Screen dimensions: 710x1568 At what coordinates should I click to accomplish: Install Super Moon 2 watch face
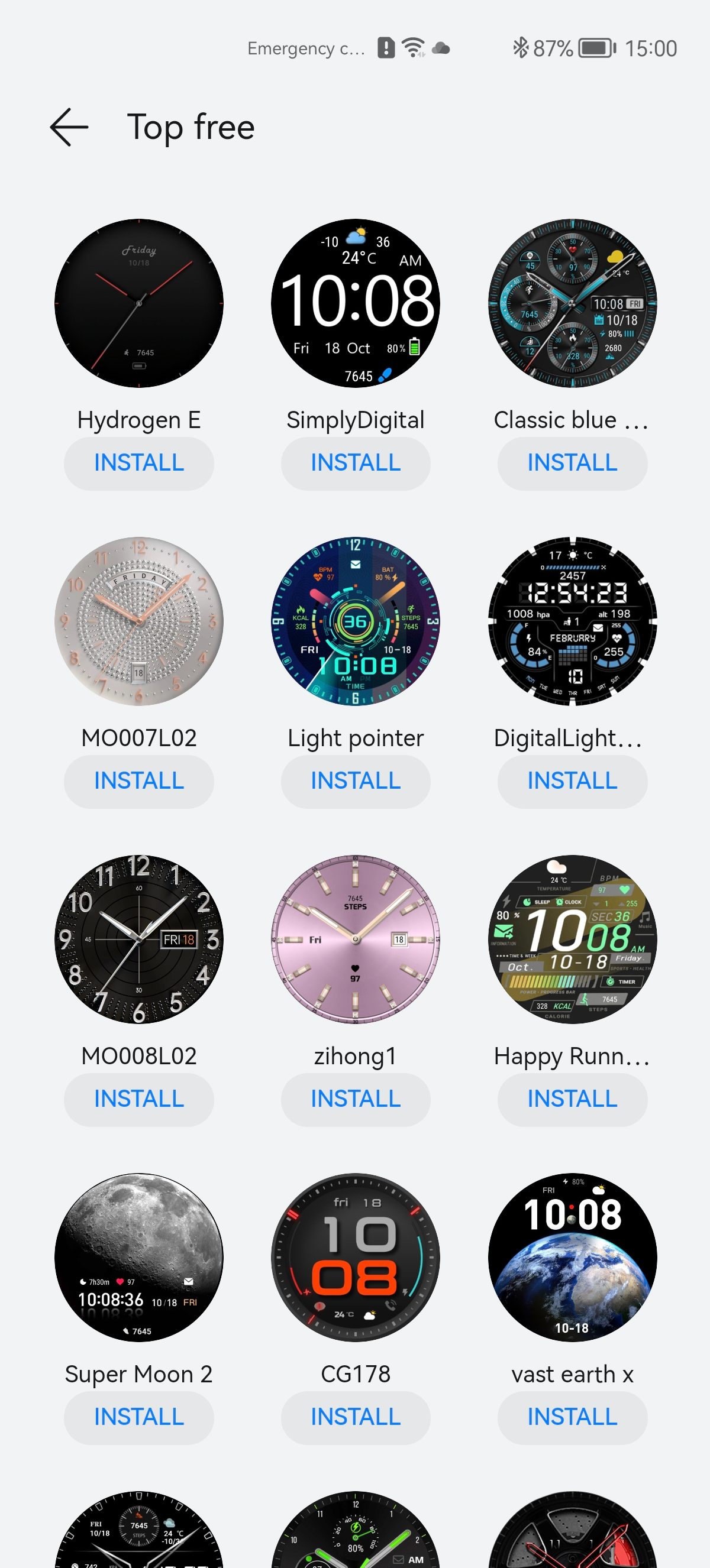coord(139,1417)
